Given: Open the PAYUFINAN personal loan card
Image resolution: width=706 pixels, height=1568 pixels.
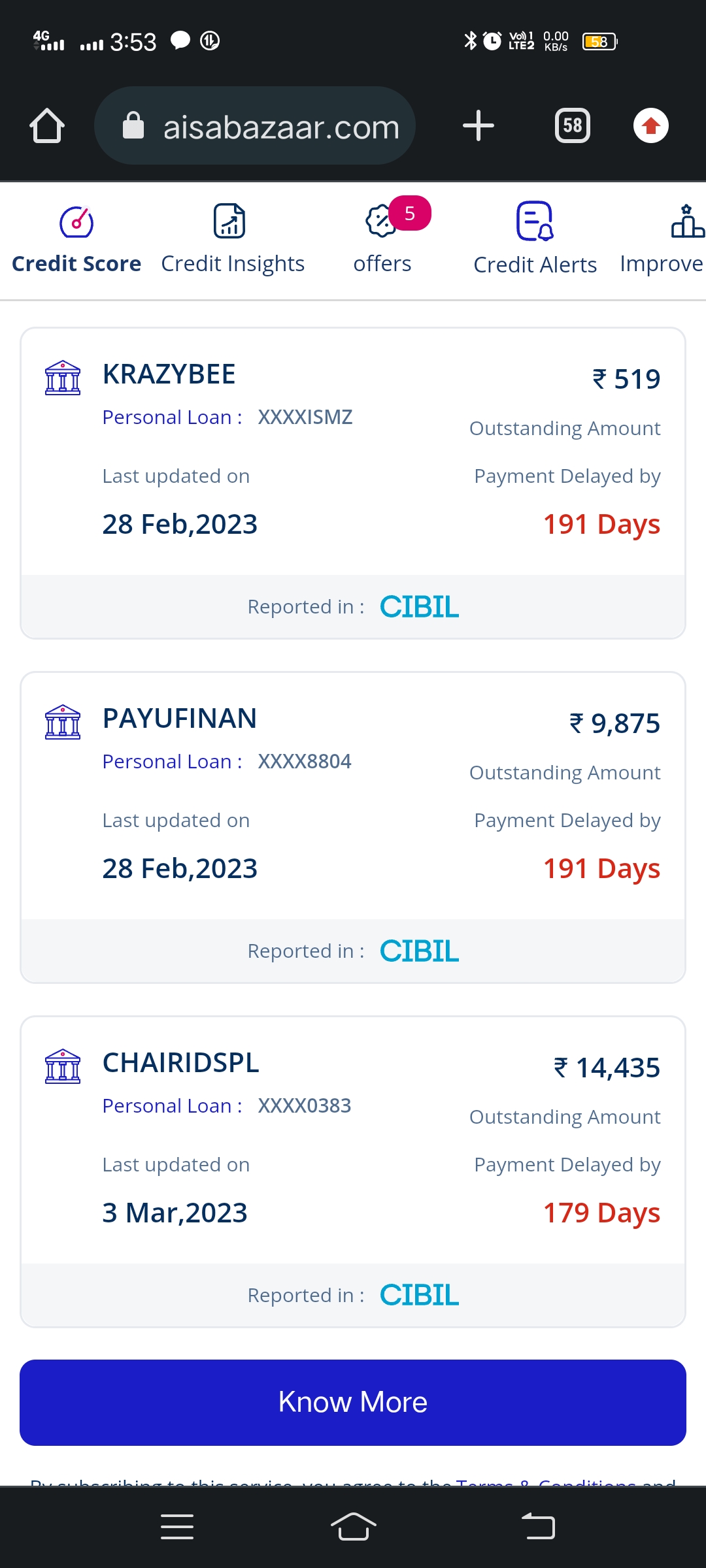Looking at the screenshot, I should pos(353,827).
